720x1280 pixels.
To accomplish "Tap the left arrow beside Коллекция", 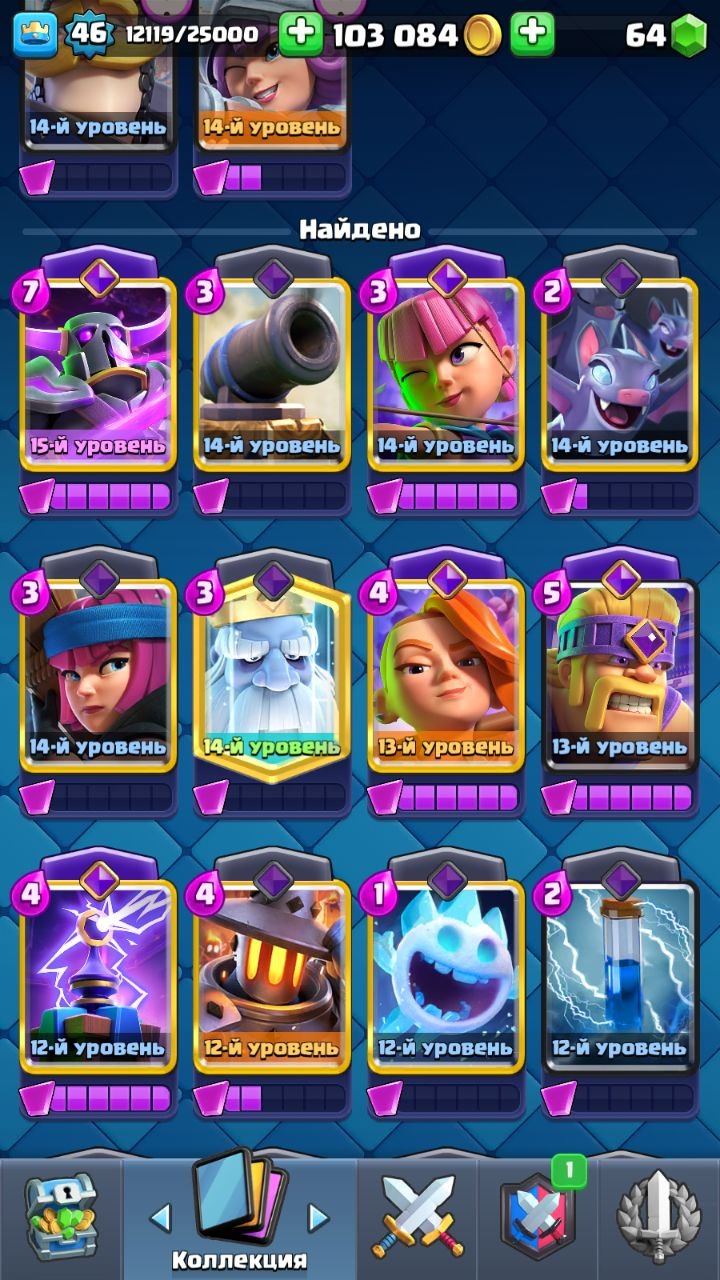I will 160,1217.
